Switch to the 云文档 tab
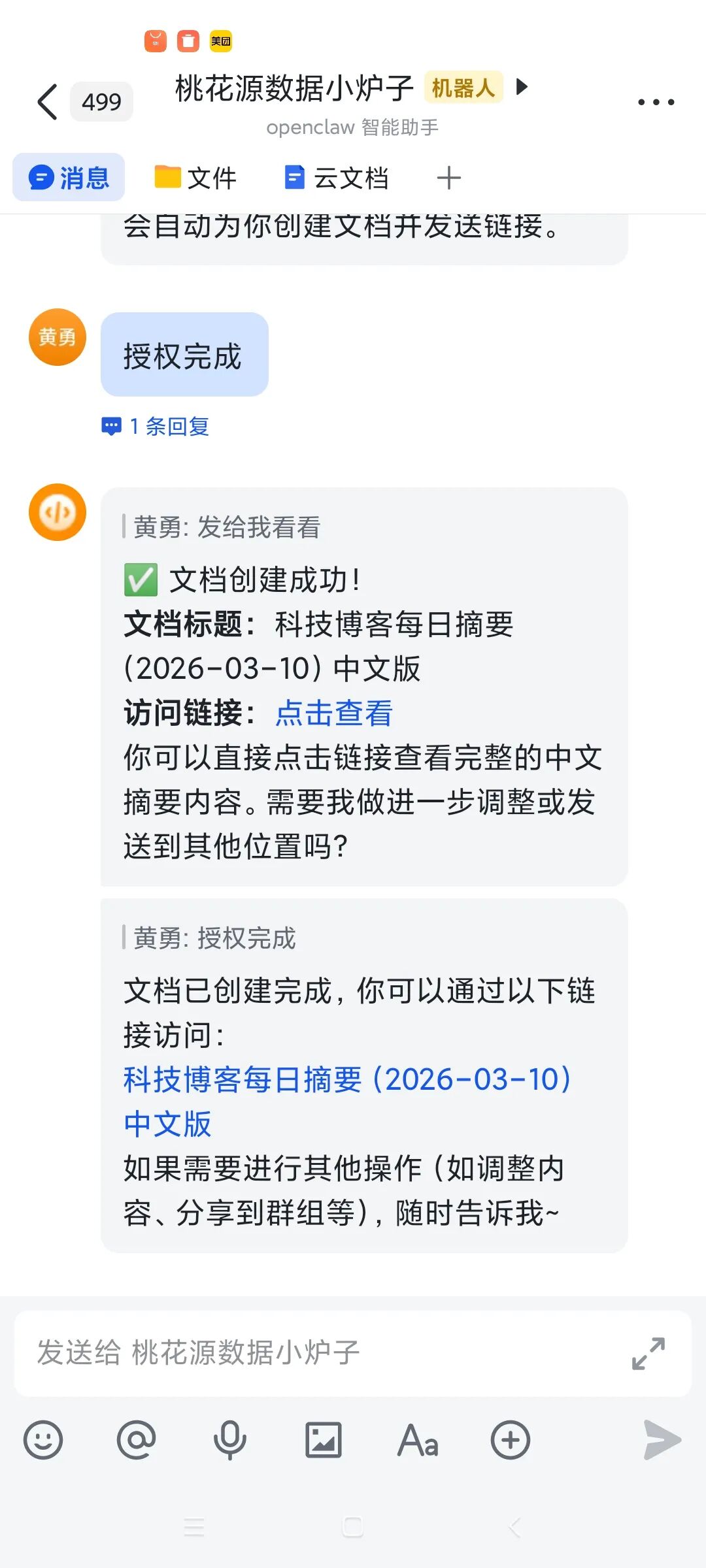 pos(337,178)
